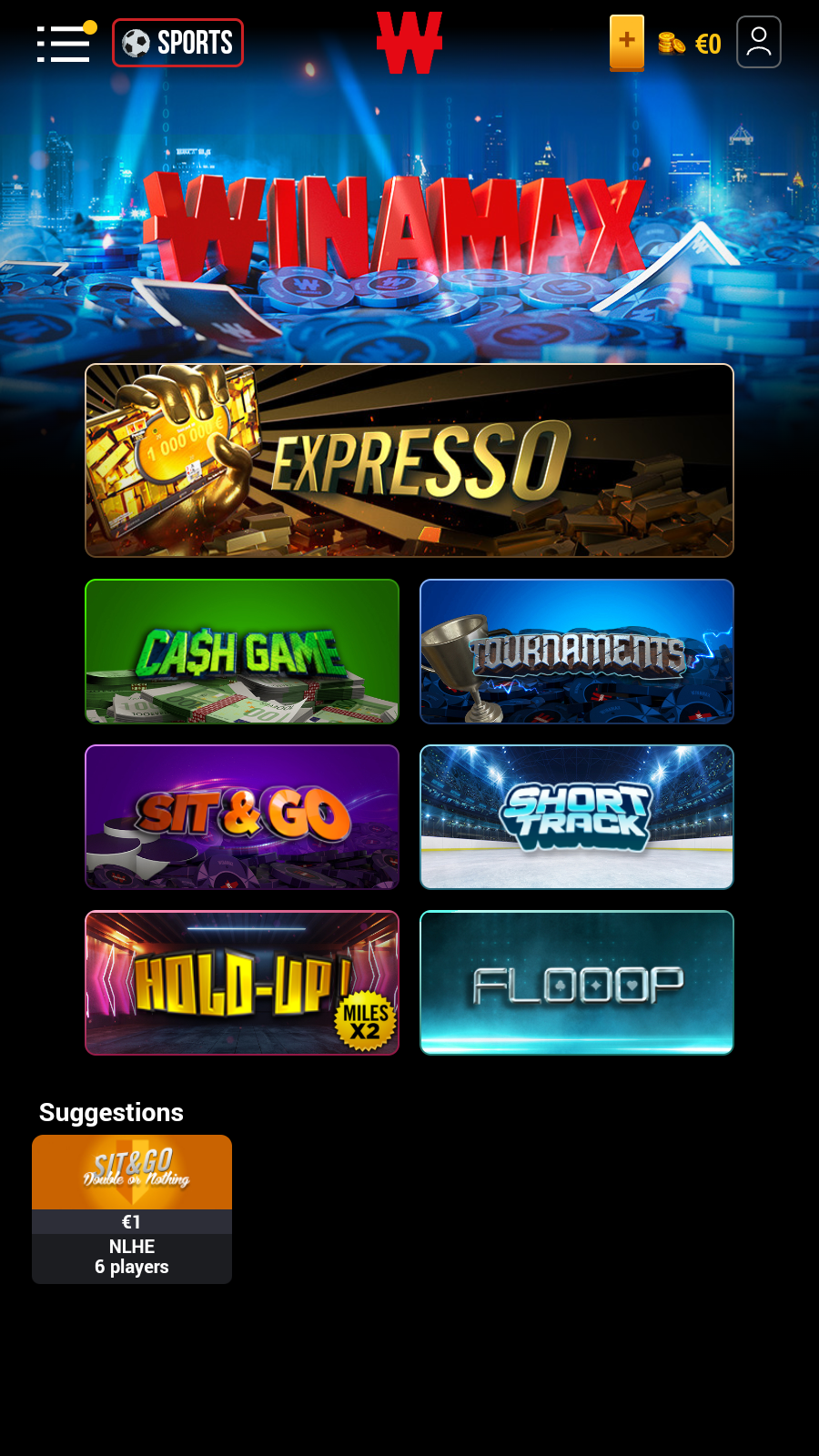This screenshot has height=1456, width=819.
Task: Open the Expresso banner
Action: tap(409, 460)
